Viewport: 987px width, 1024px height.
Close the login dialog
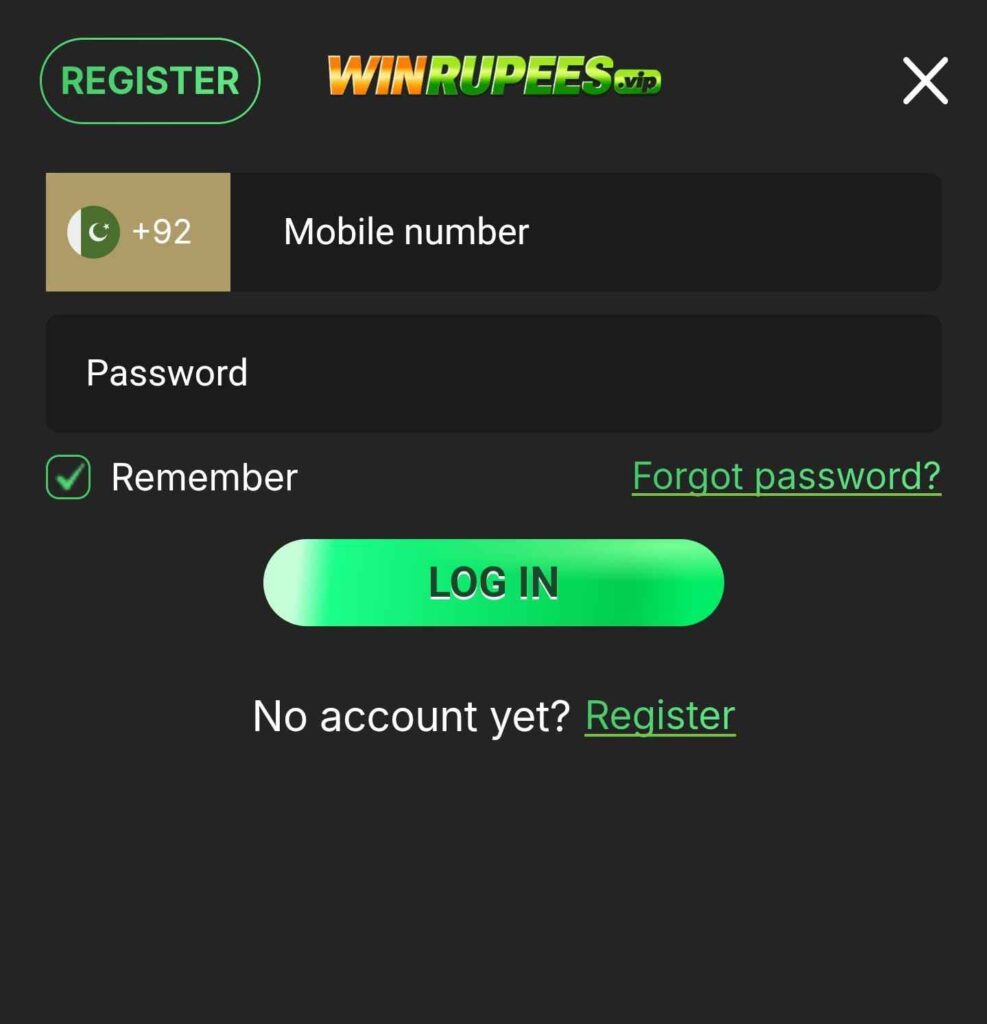(925, 81)
